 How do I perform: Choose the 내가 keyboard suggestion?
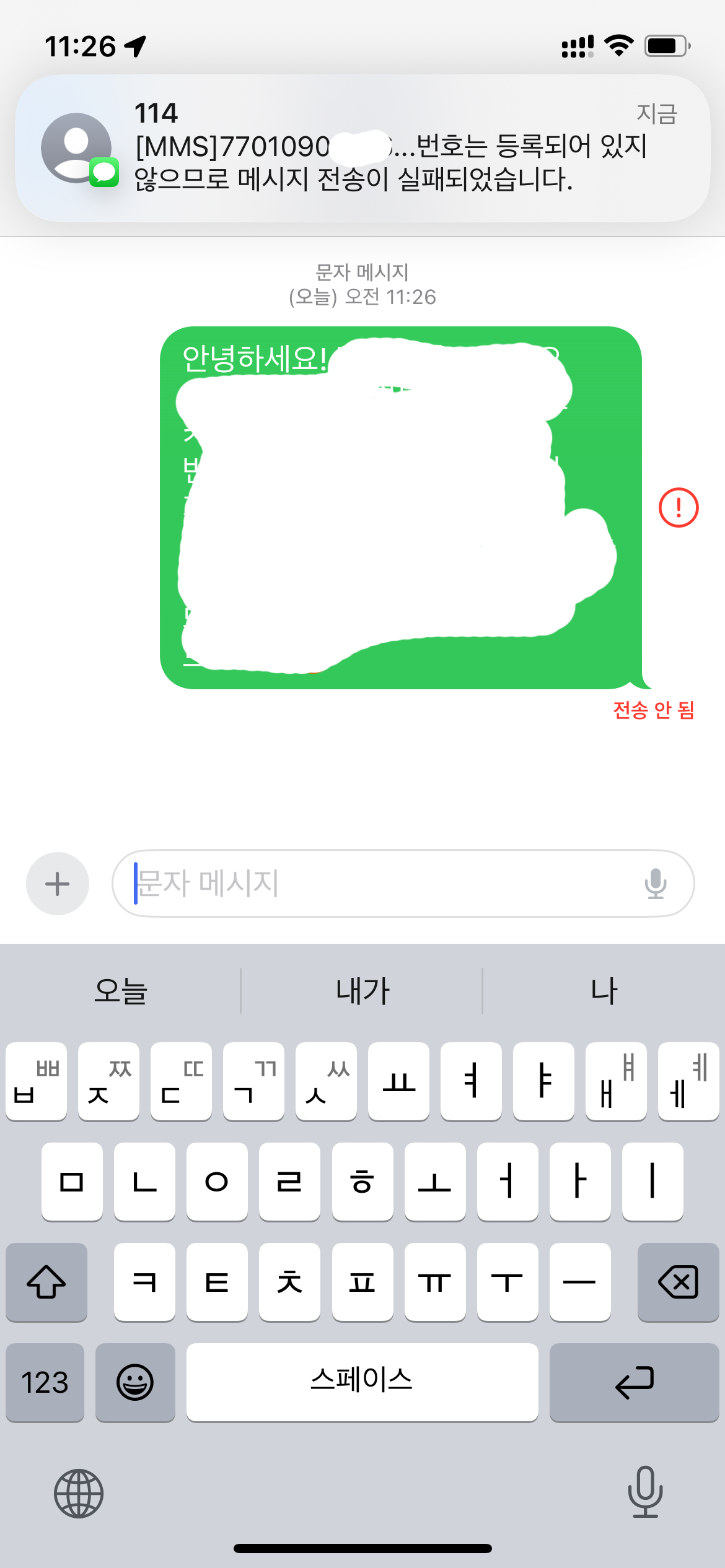pos(362,991)
